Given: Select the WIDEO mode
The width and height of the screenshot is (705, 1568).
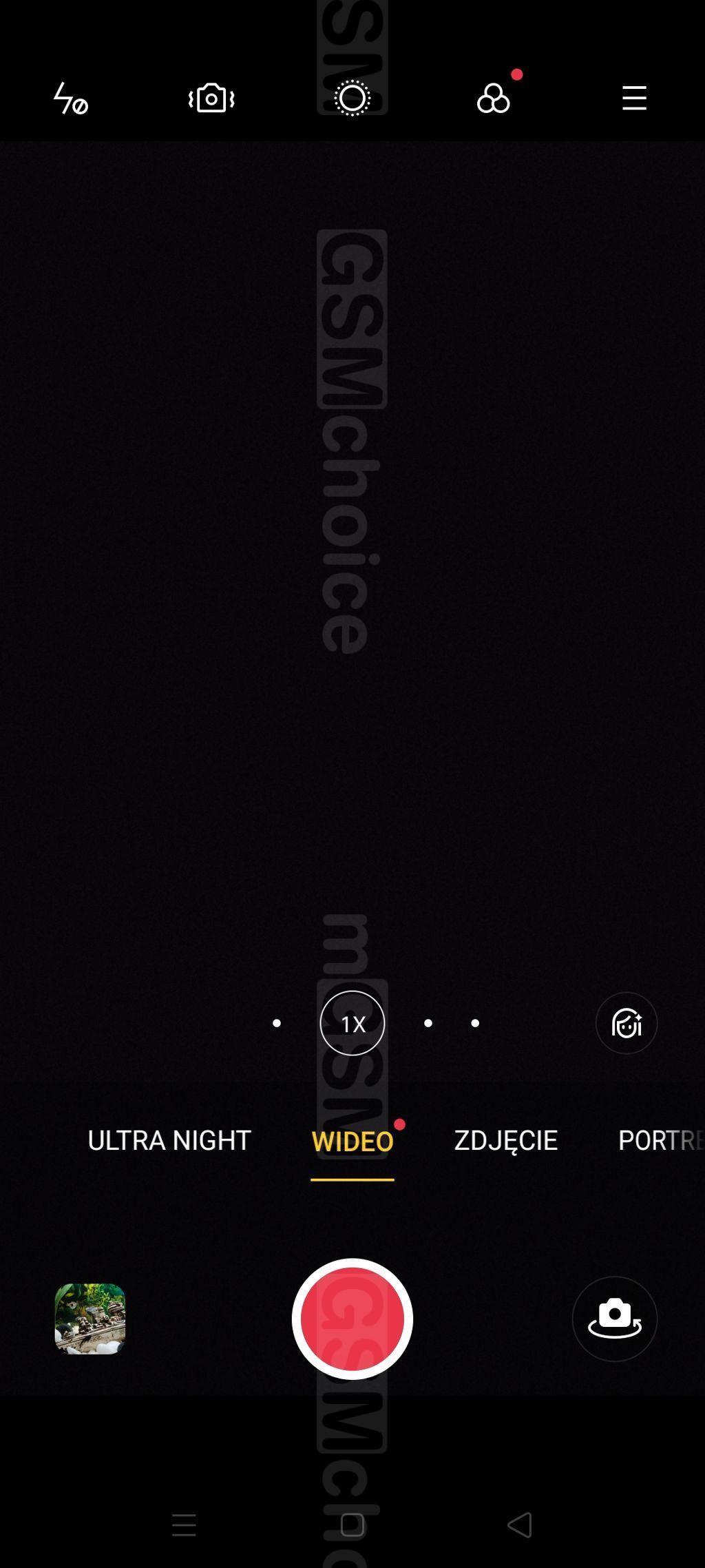Looking at the screenshot, I should click(x=352, y=1142).
